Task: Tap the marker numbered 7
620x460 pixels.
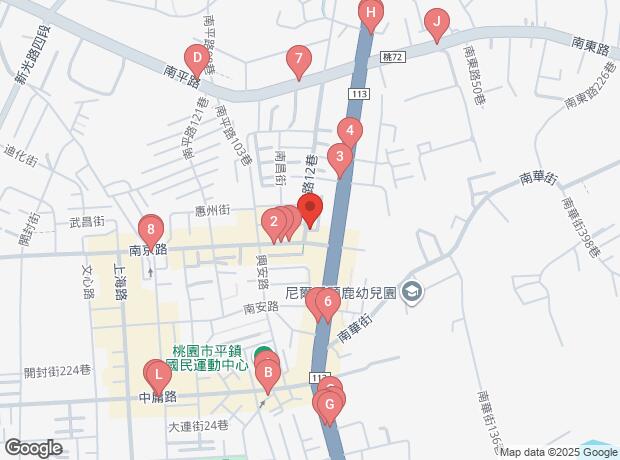Action: pyautogui.click(x=296, y=60)
